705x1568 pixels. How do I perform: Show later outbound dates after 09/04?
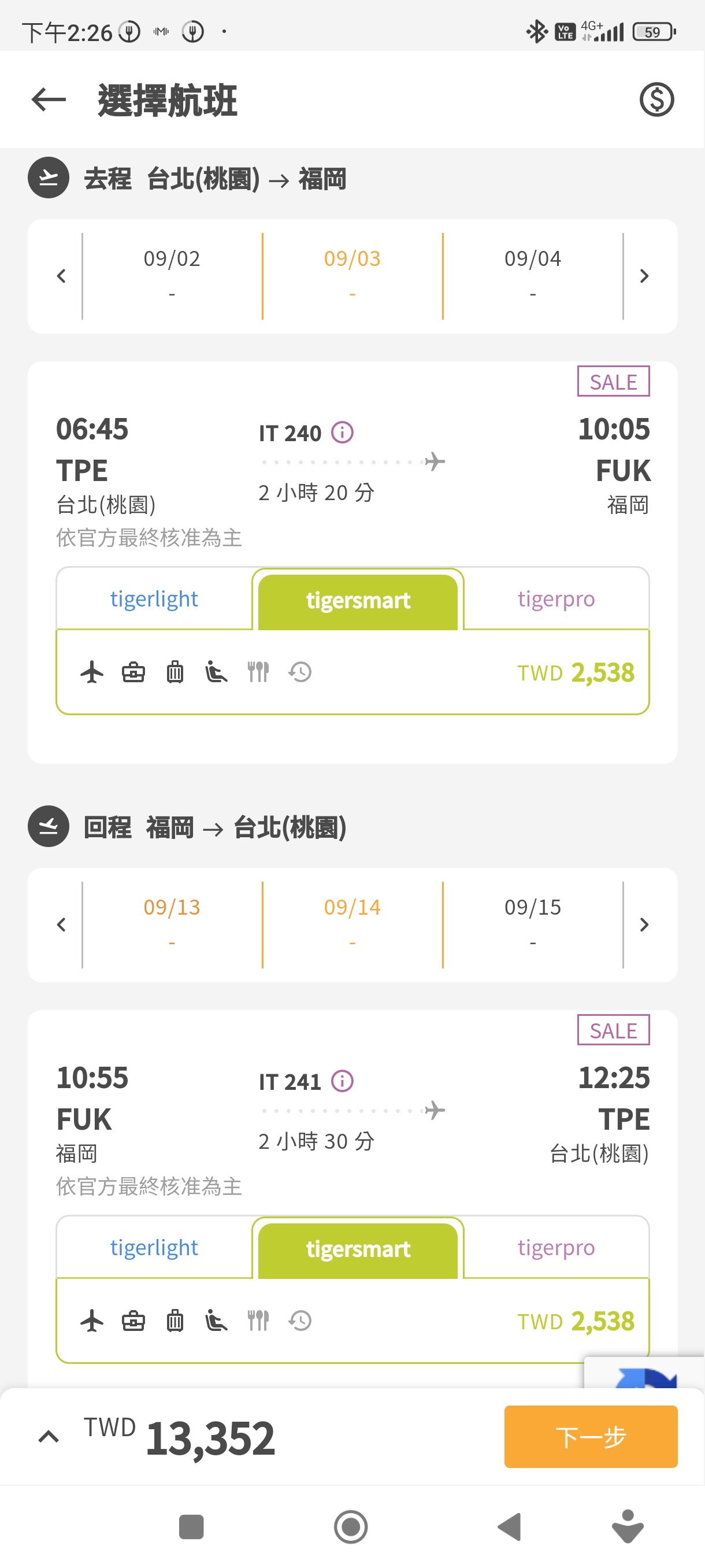(644, 276)
